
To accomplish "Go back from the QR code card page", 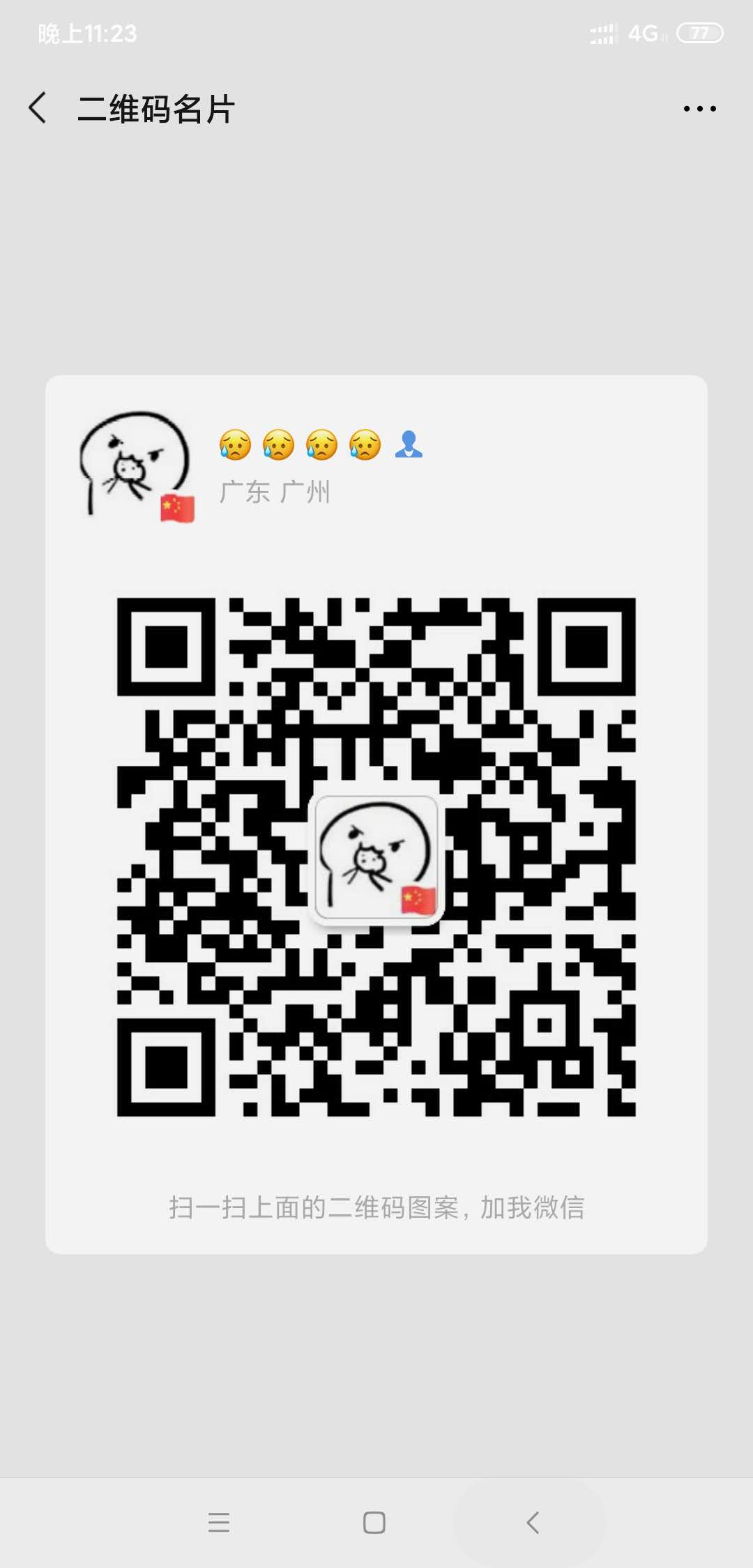I will tap(38, 108).
